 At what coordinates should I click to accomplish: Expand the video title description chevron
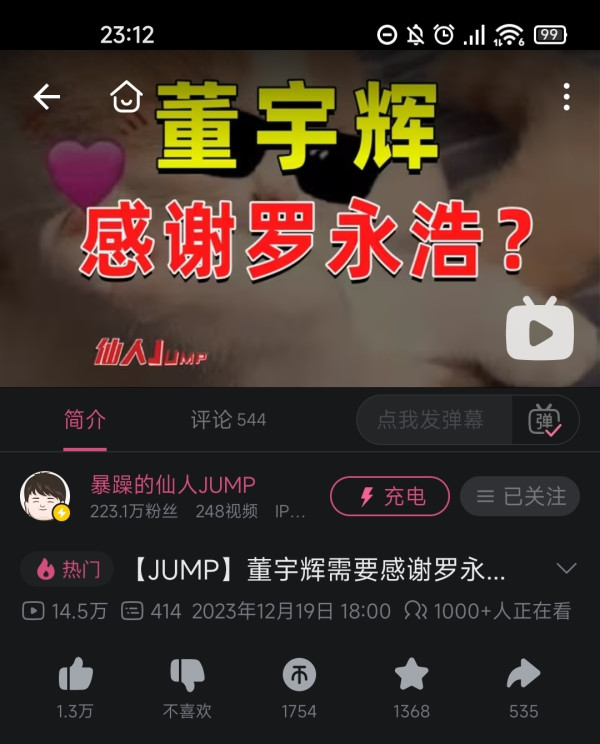click(566, 569)
